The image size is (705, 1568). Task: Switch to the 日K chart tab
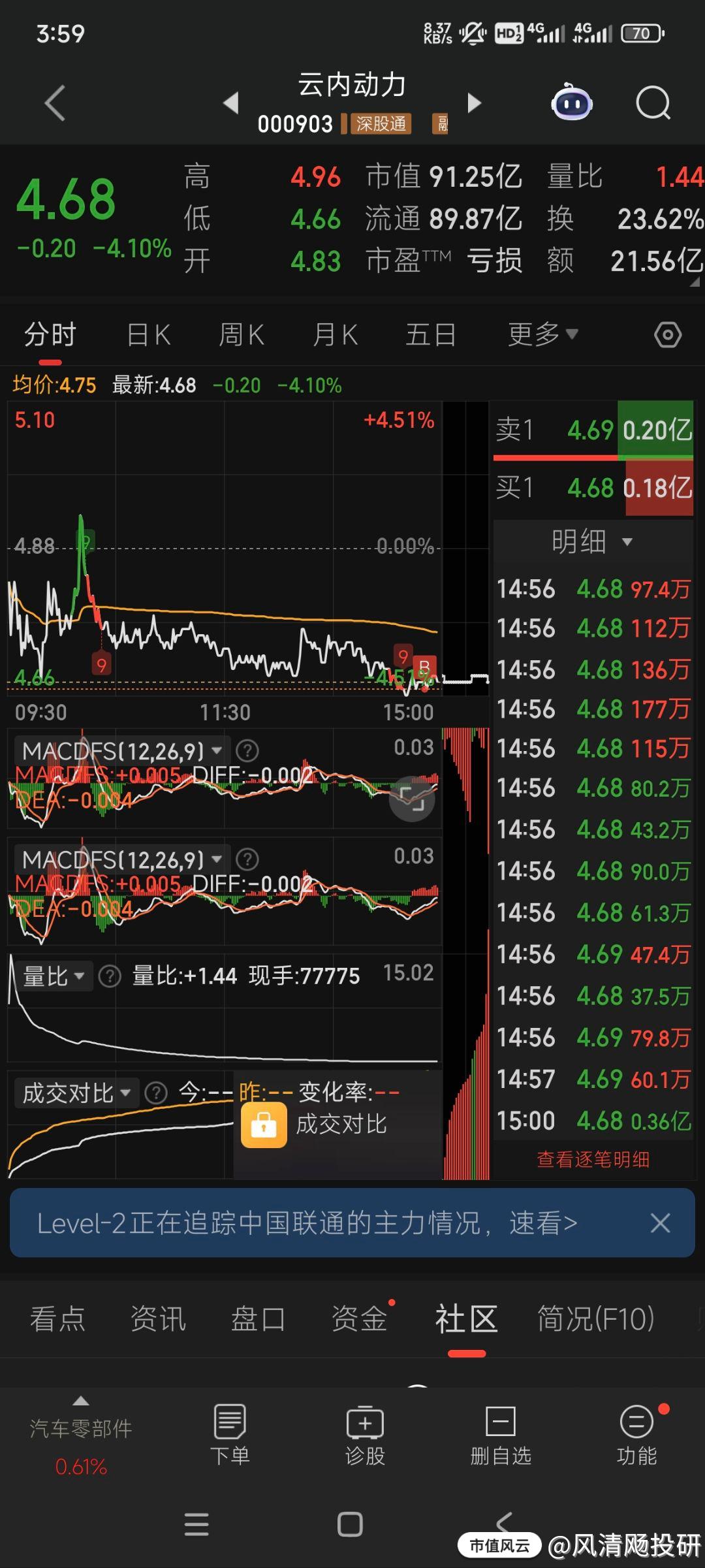[149, 335]
